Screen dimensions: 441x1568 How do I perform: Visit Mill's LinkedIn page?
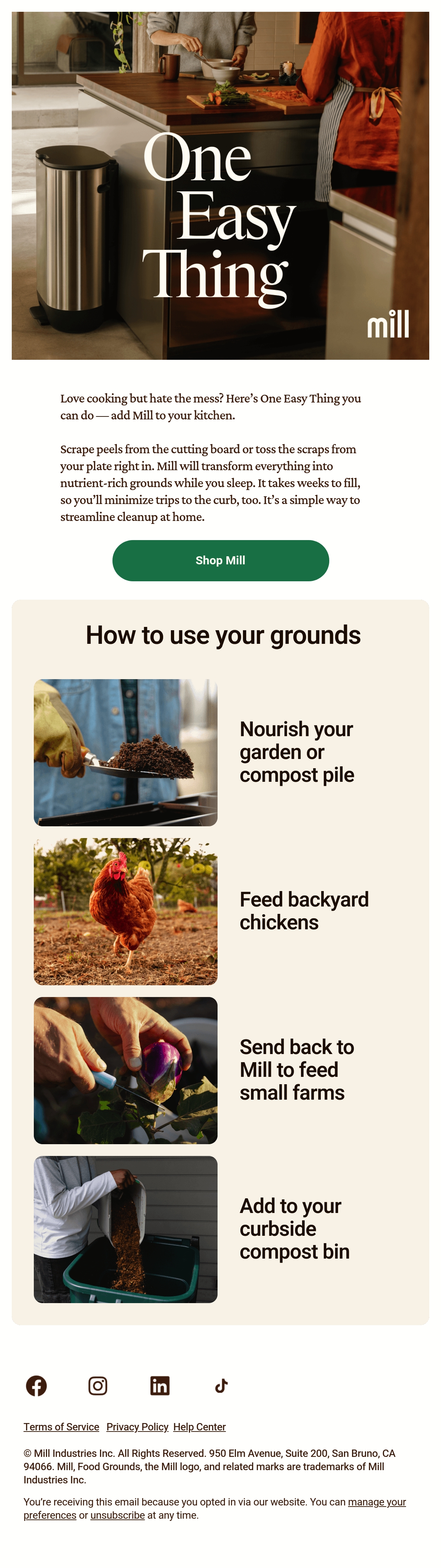pyautogui.click(x=160, y=1386)
